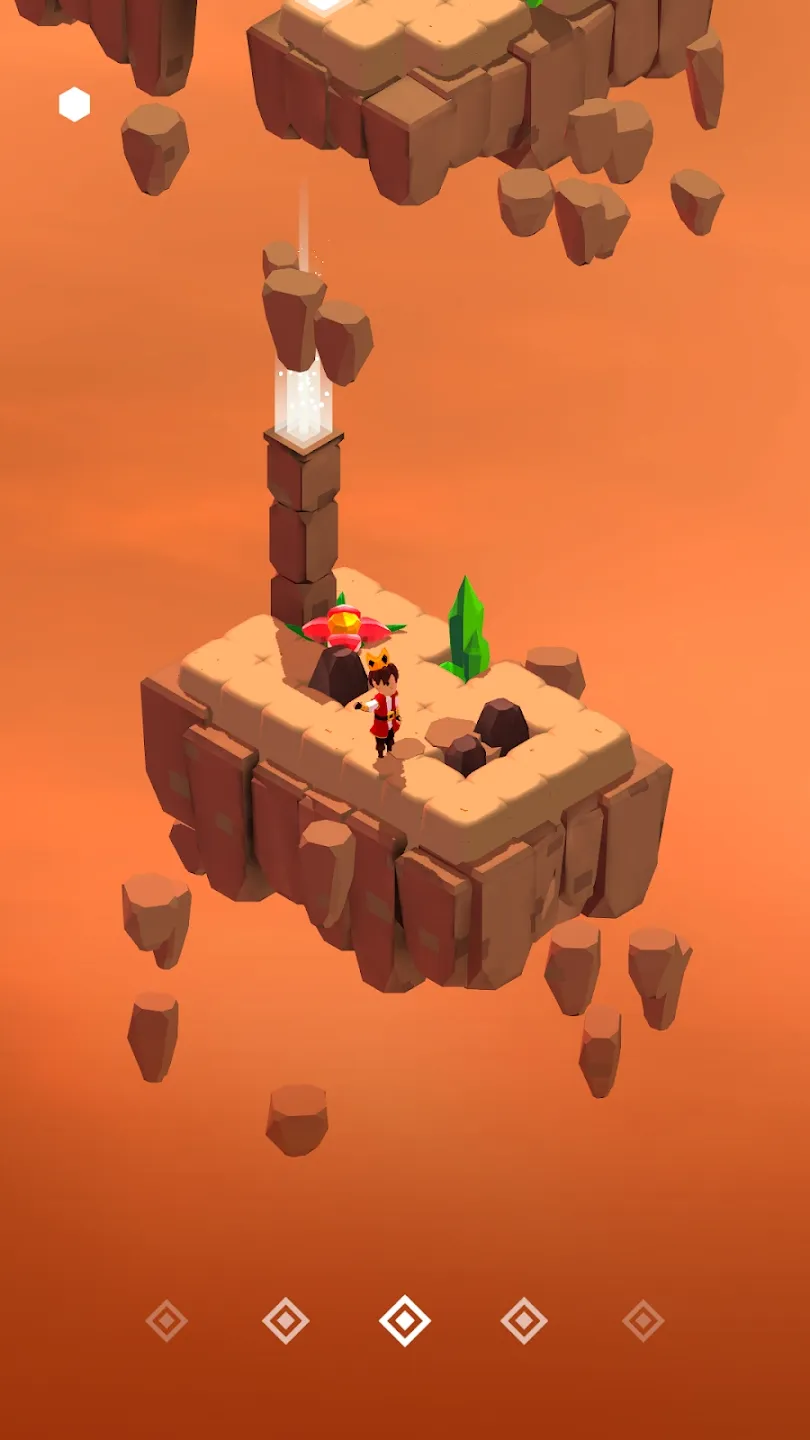810x1440 pixels.
Task: Jump to the first diamond level marker
Action: (x=167, y=1321)
